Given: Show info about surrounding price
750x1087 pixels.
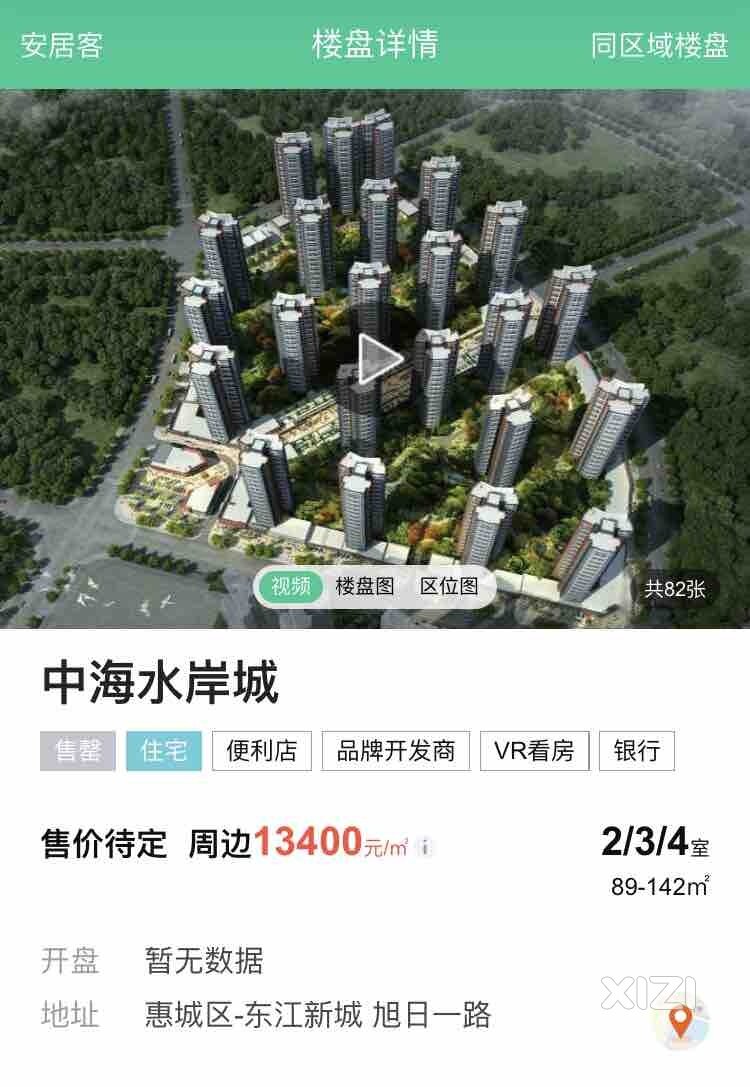Looking at the screenshot, I should (x=426, y=848).
